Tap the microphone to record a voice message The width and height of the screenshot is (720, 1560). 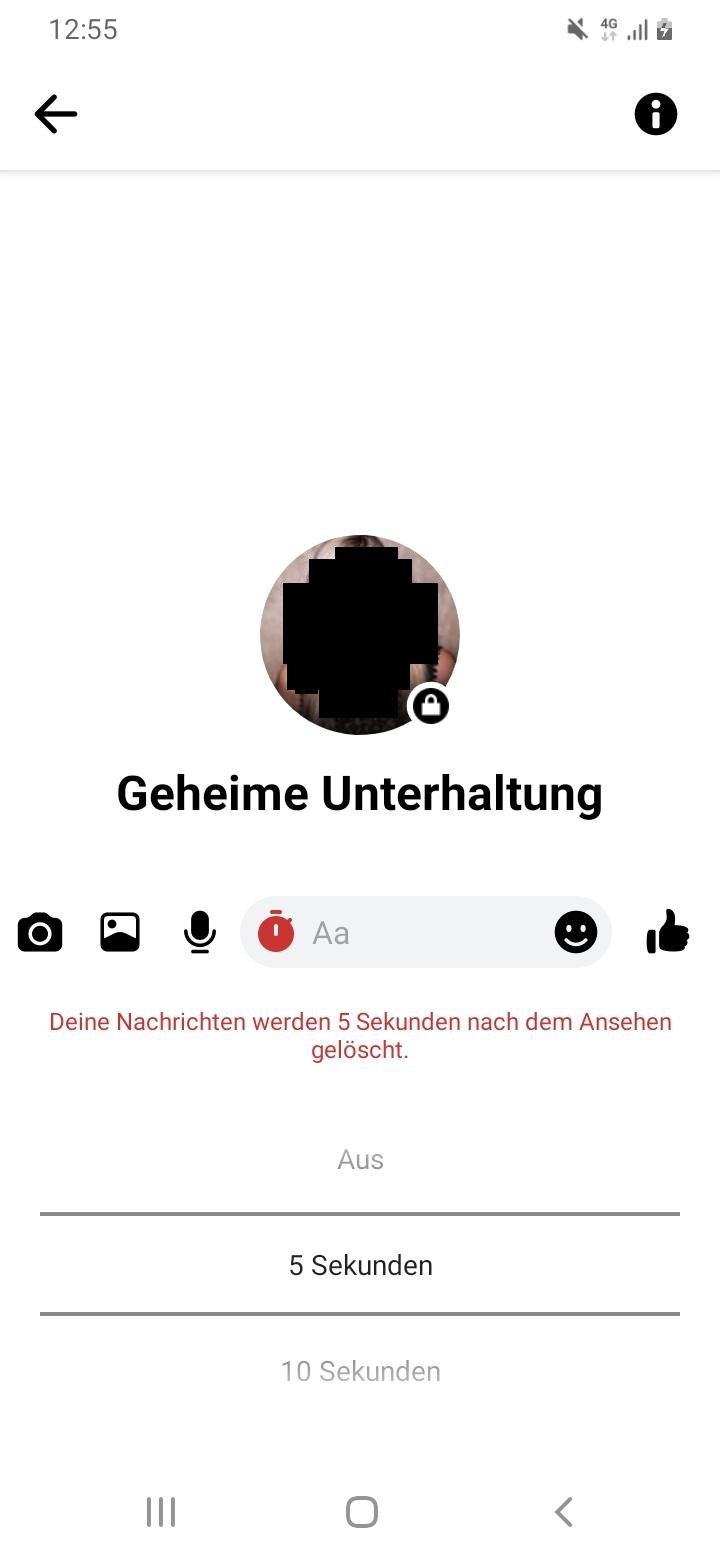(x=200, y=933)
